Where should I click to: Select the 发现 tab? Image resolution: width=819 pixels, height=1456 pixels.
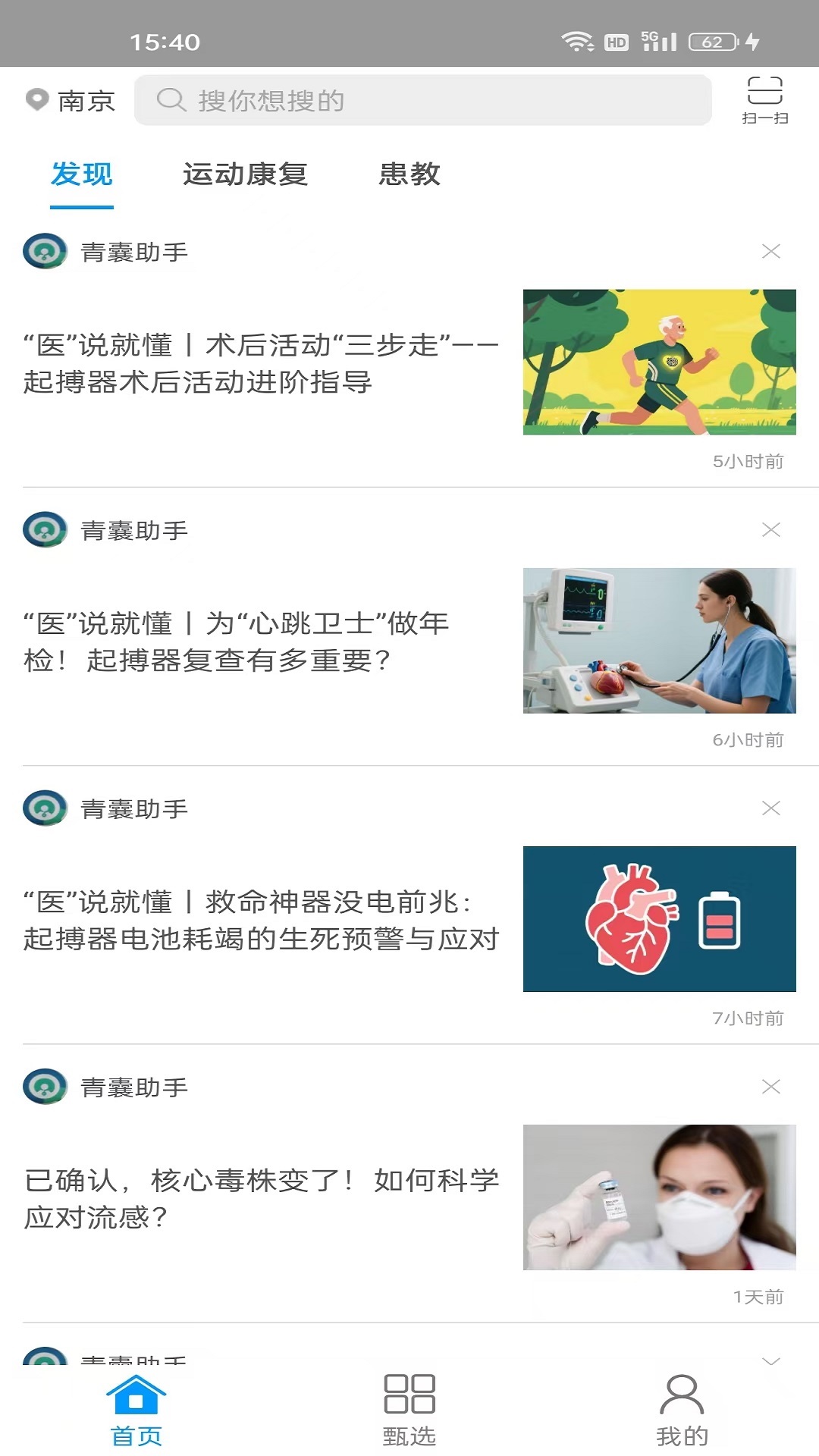point(81,175)
